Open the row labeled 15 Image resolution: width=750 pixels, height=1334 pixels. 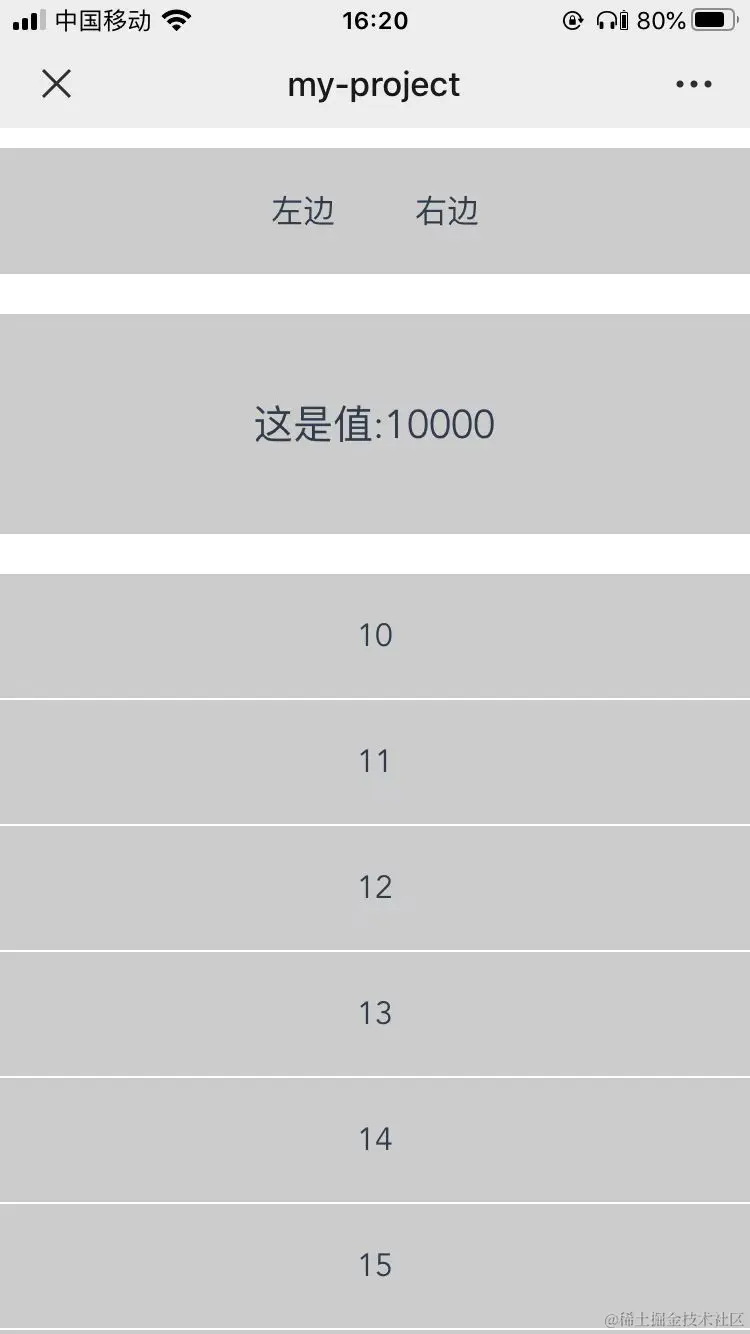(375, 1265)
